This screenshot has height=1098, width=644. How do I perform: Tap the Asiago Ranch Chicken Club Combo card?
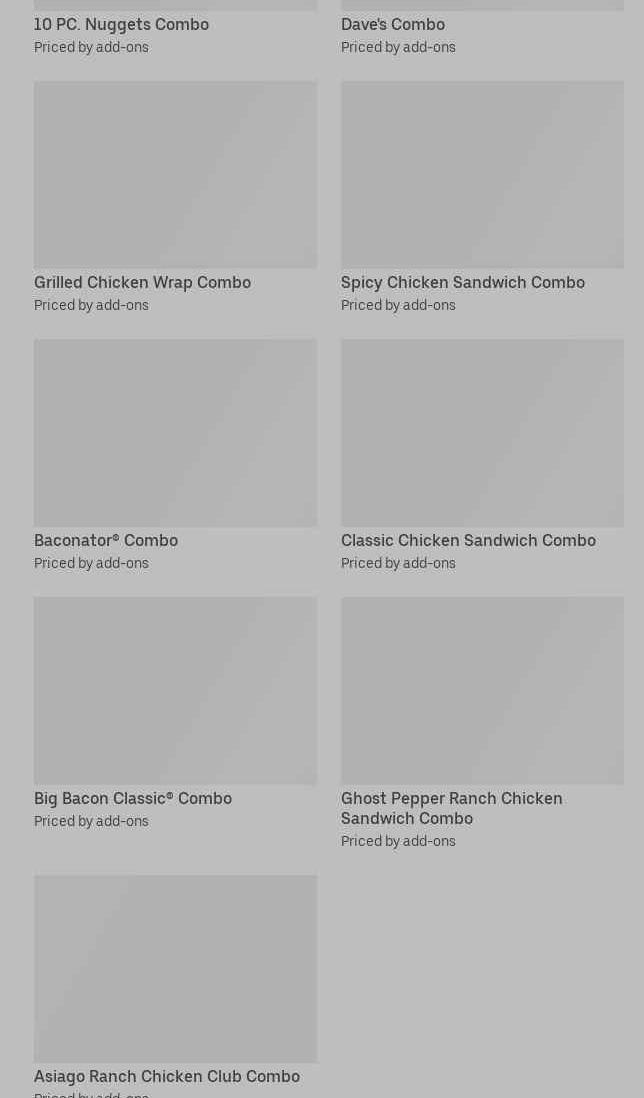[175, 986]
